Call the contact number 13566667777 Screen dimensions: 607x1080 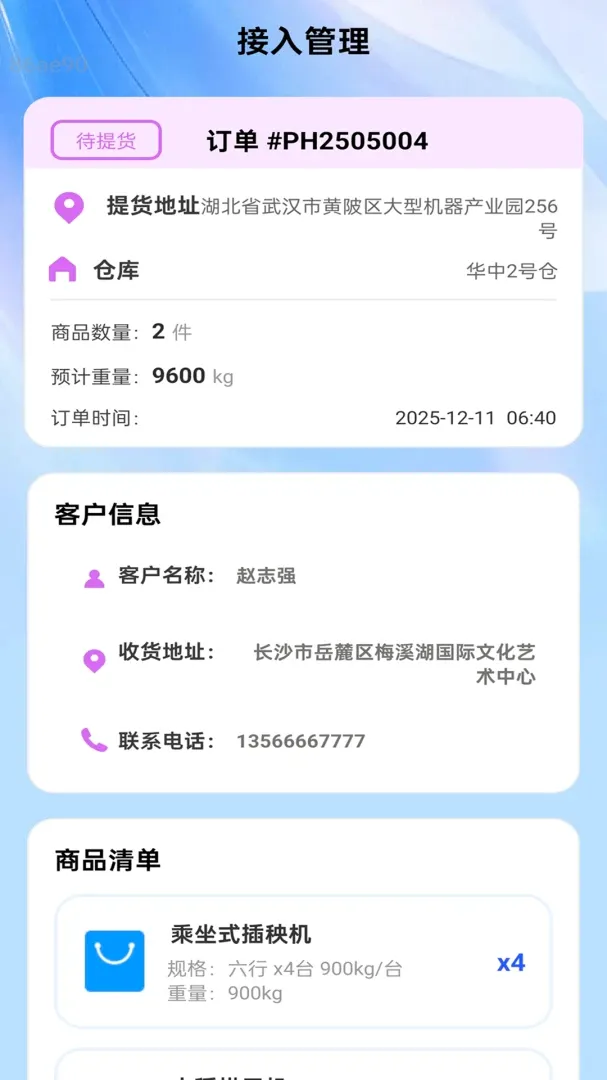pos(301,741)
